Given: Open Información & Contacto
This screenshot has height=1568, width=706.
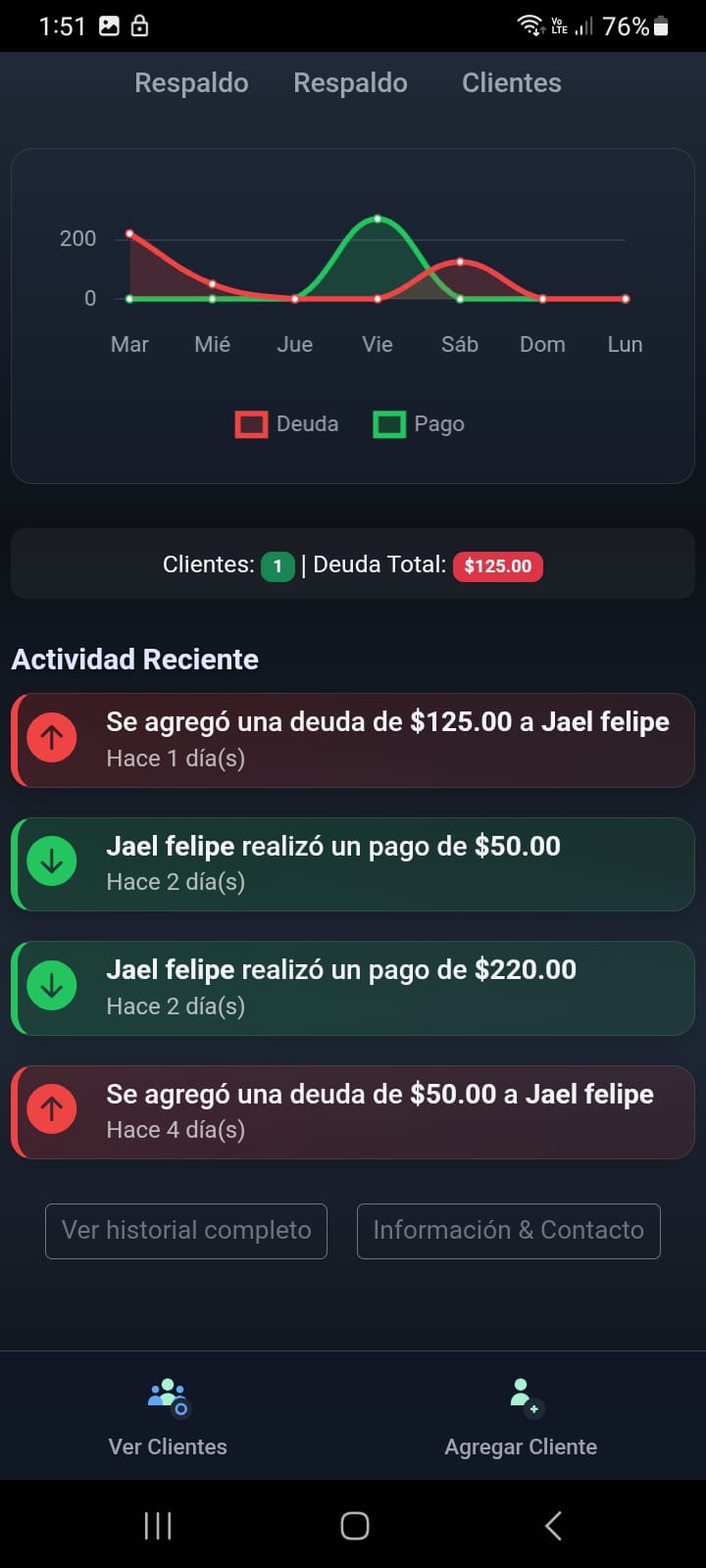Looking at the screenshot, I should [x=508, y=1231].
